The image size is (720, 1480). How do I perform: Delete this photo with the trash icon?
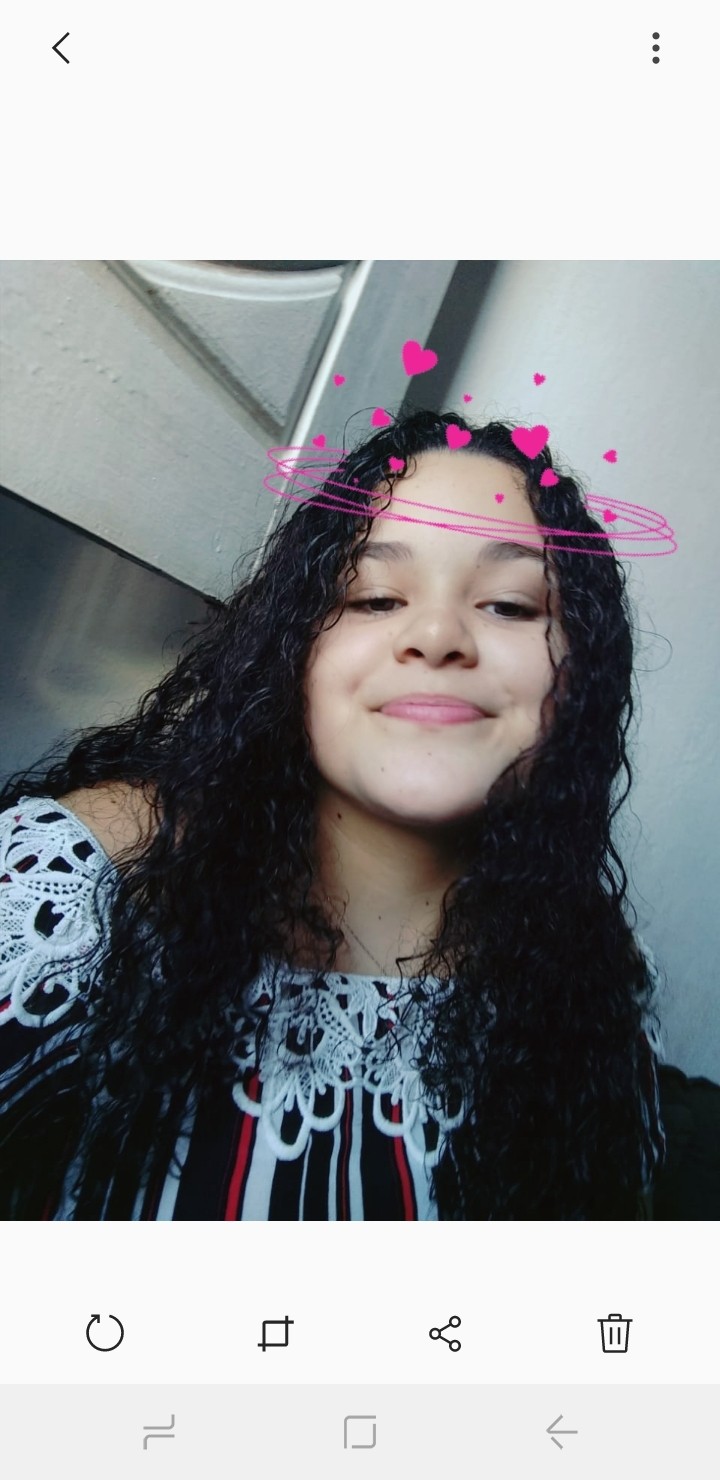[x=614, y=1333]
